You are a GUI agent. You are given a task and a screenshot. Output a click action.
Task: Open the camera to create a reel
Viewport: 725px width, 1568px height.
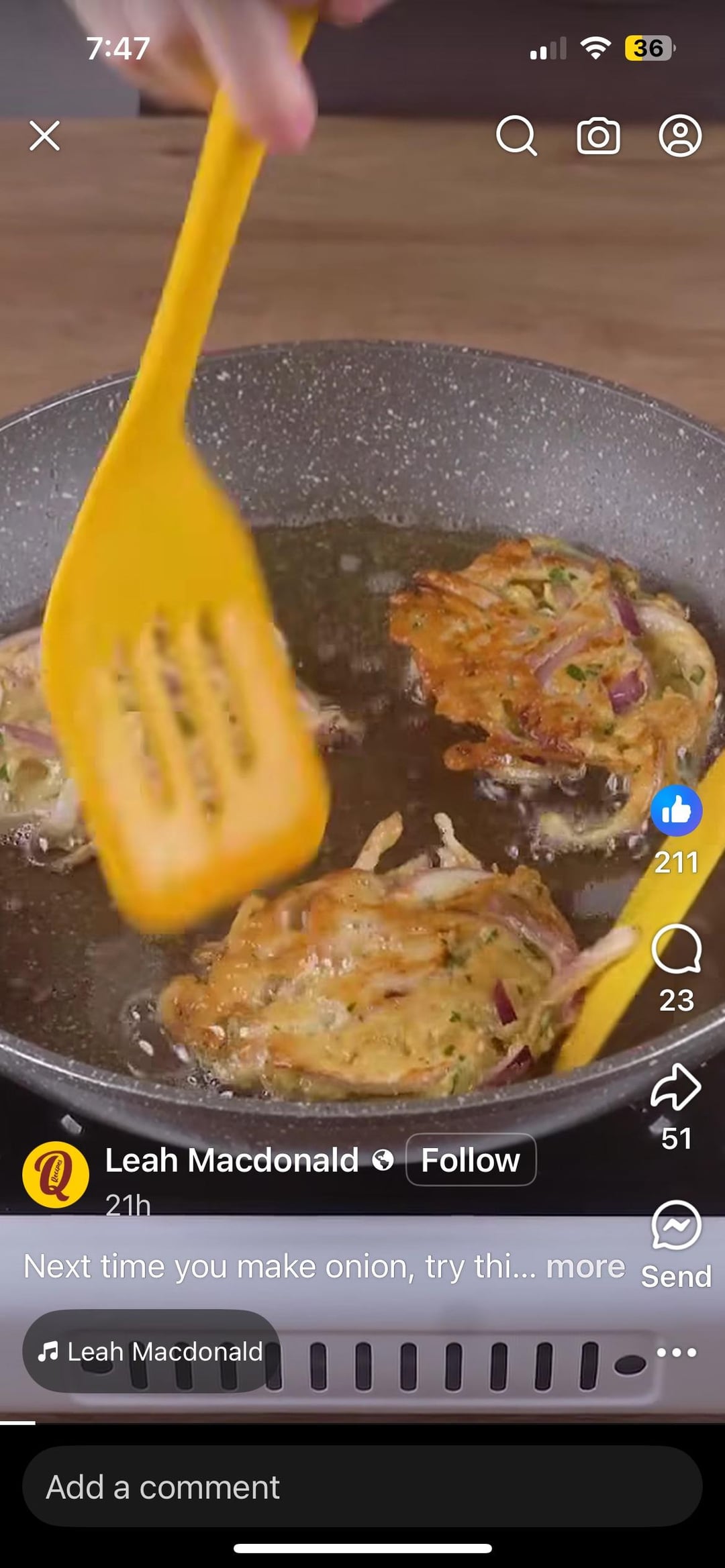pyautogui.click(x=598, y=136)
